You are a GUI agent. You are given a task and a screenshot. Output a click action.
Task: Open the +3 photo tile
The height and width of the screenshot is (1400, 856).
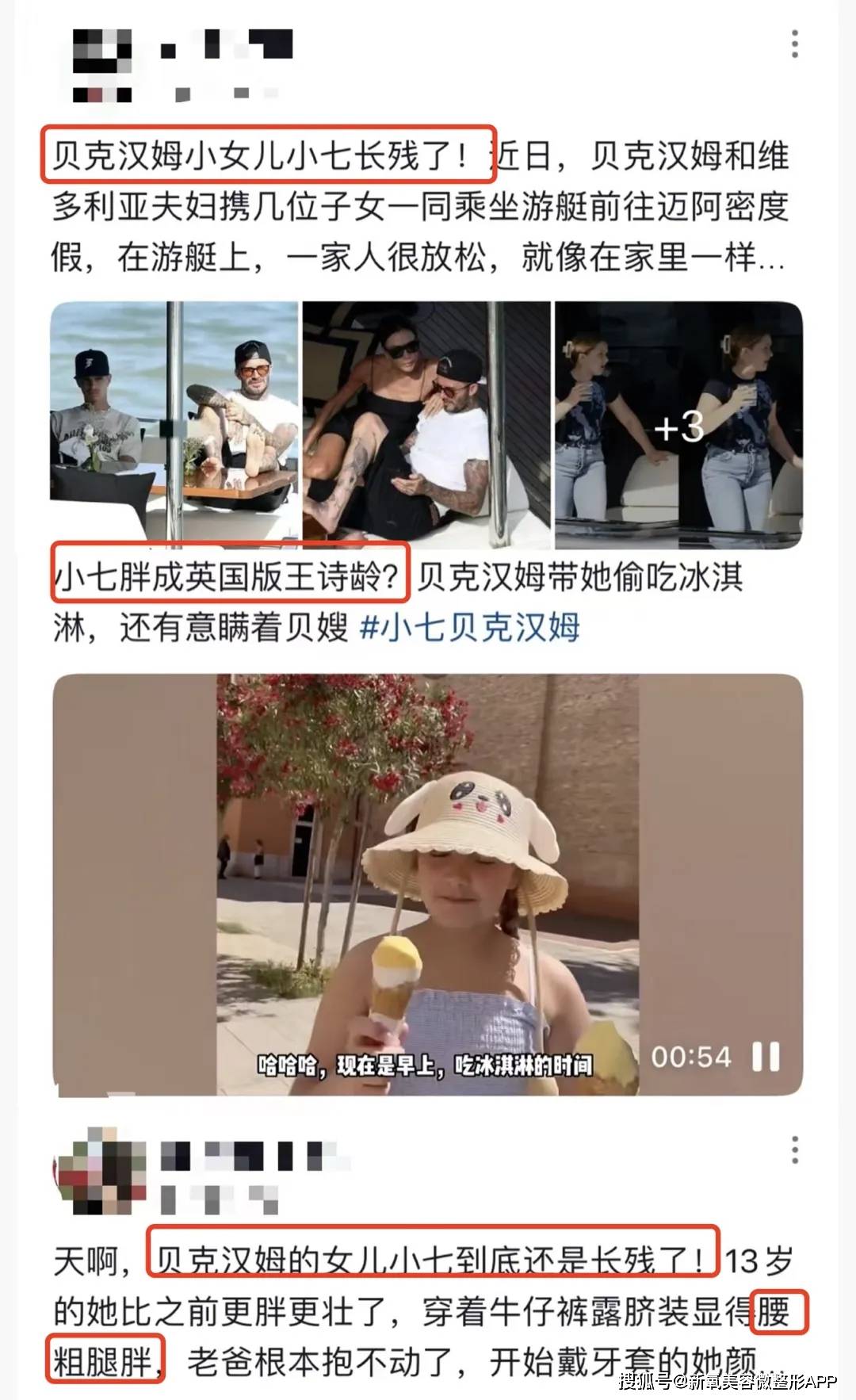pyautogui.click(x=678, y=424)
